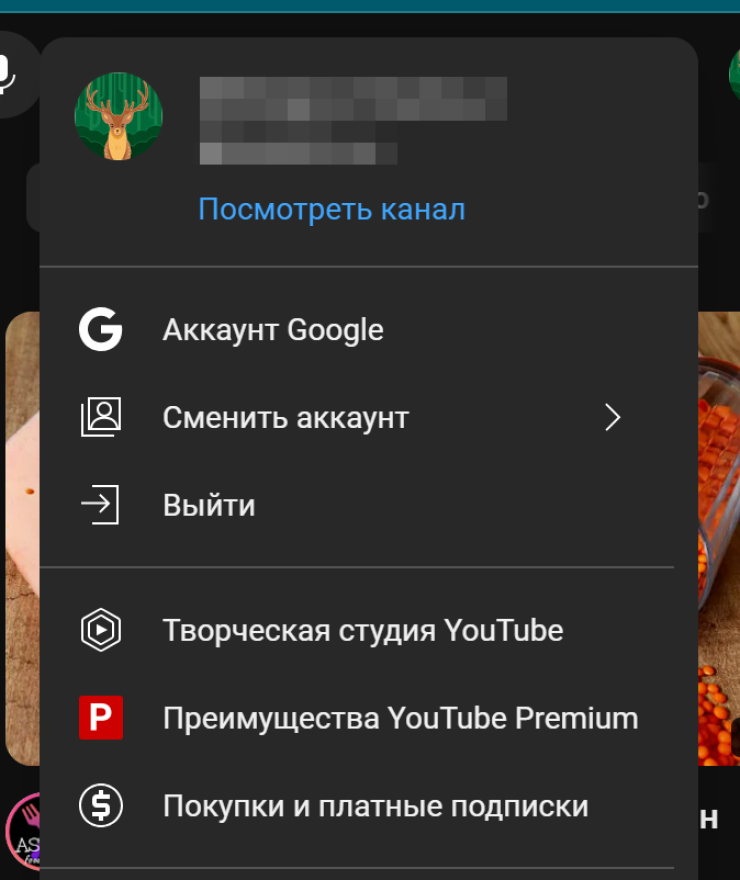Open 'Покупки и платные подписки'

click(x=375, y=806)
